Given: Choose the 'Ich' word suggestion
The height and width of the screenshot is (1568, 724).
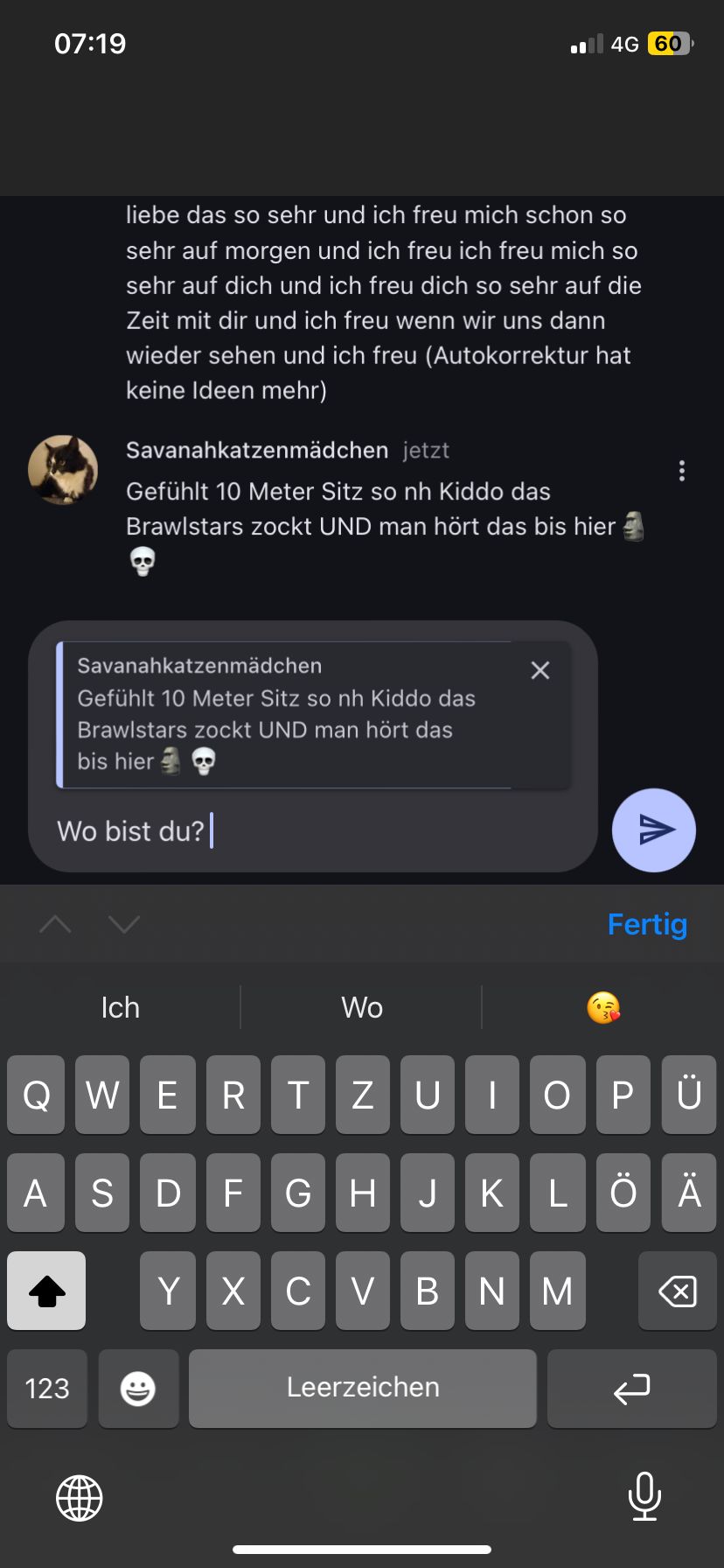Looking at the screenshot, I should pyautogui.click(x=121, y=1007).
